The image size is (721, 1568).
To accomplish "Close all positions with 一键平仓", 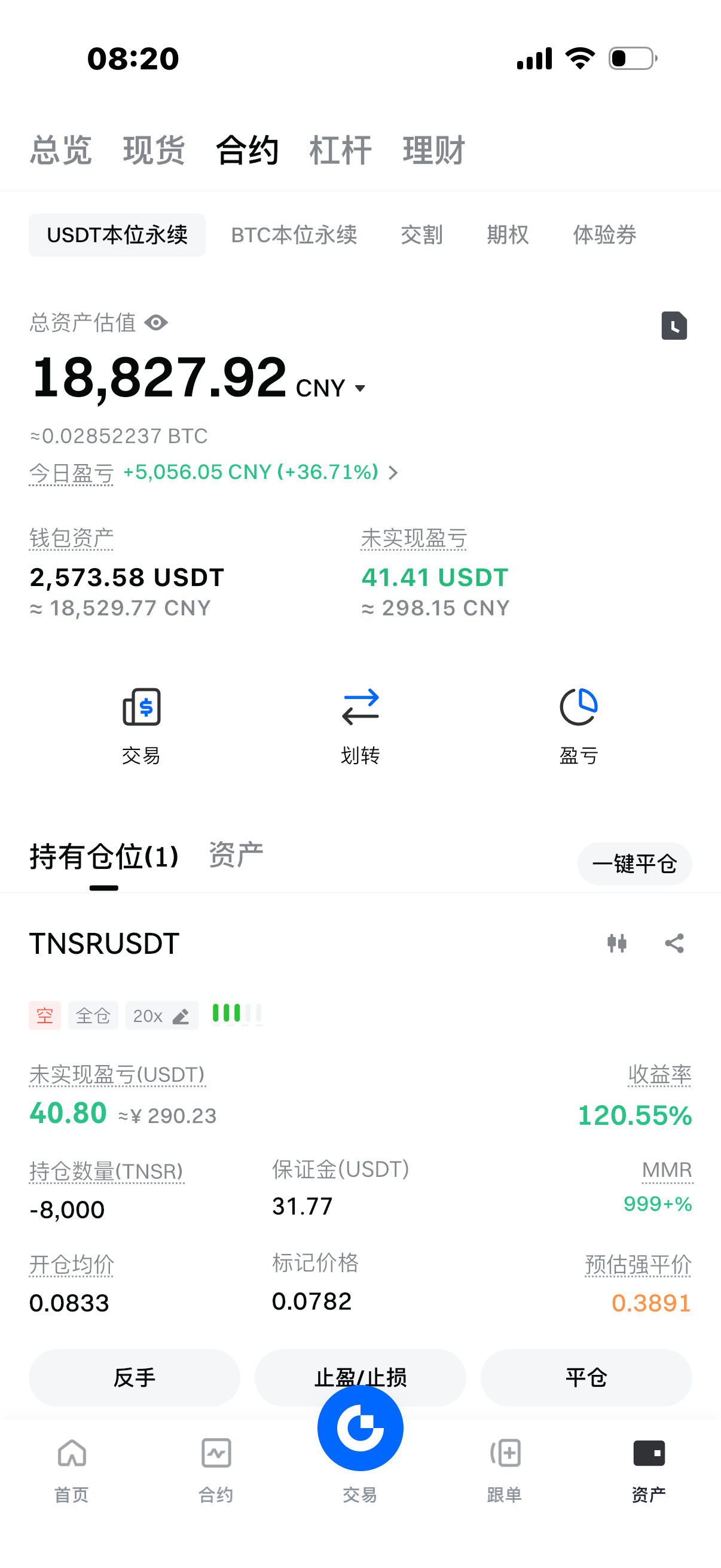I will coord(634,864).
